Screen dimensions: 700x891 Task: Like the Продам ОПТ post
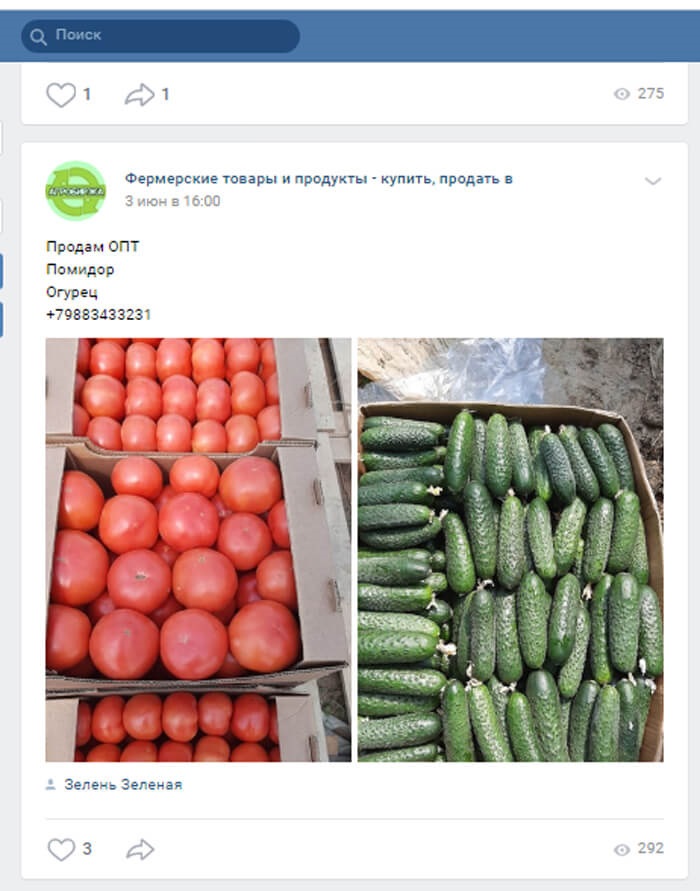coord(62,849)
